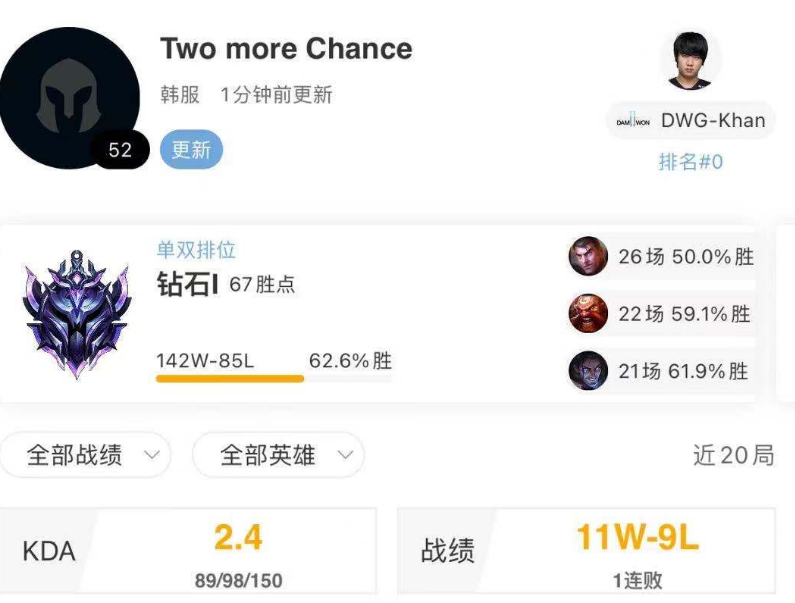Tap the blue 更新 button
This screenshot has width=795, height=603.
[x=191, y=150]
